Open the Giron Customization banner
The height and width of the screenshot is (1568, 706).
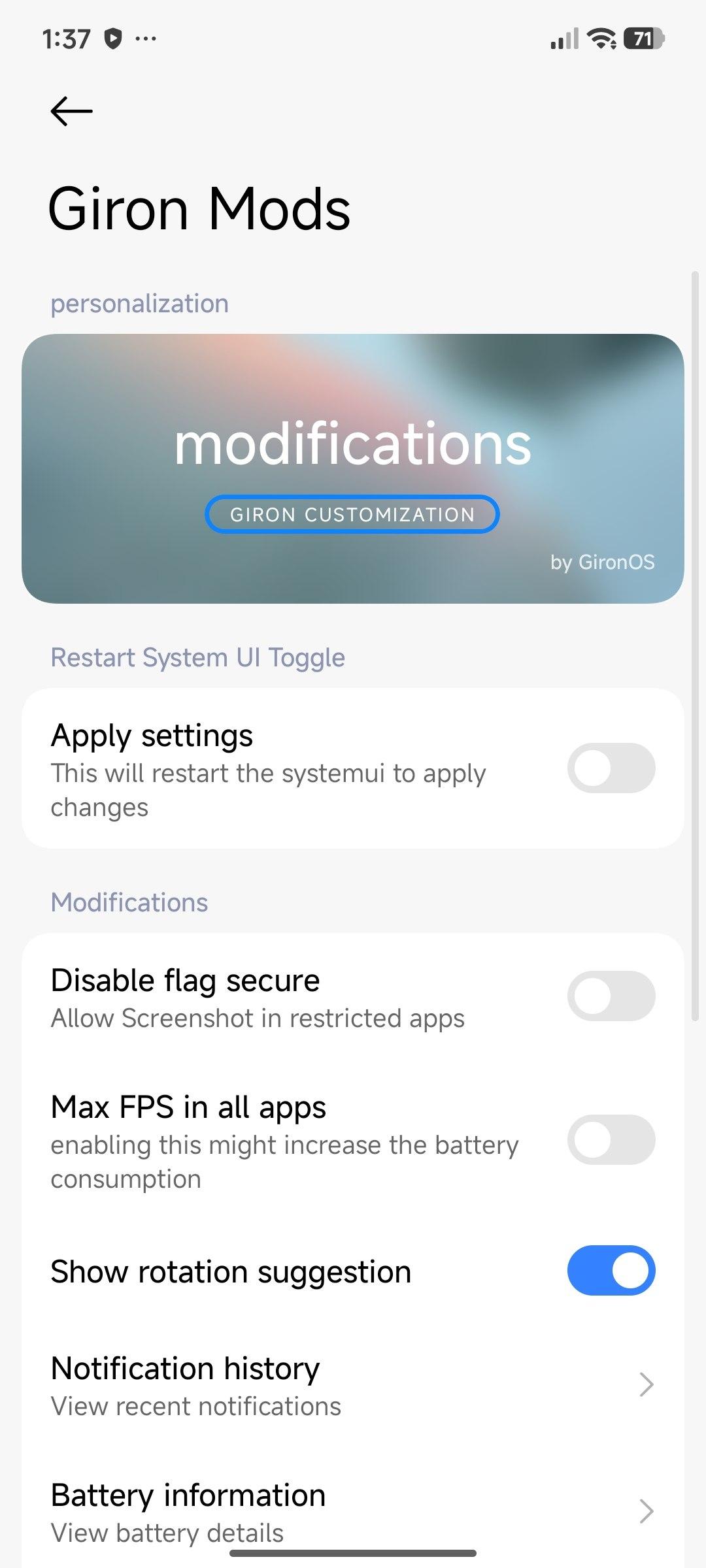[352, 514]
